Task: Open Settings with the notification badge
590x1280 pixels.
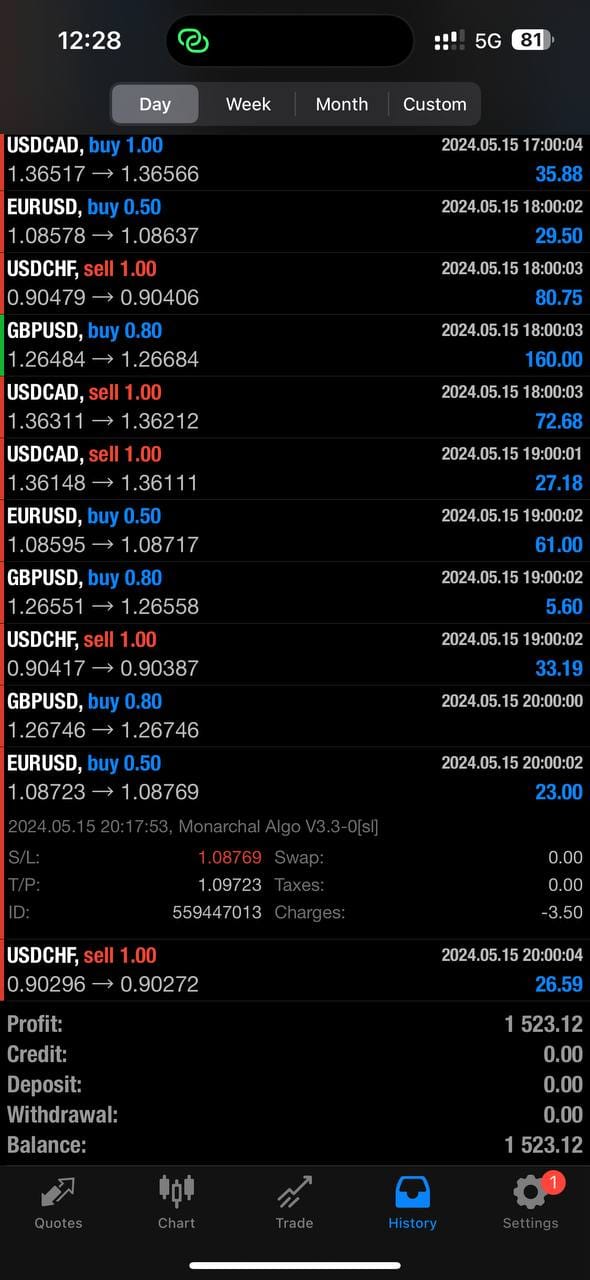Action: [x=530, y=1203]
